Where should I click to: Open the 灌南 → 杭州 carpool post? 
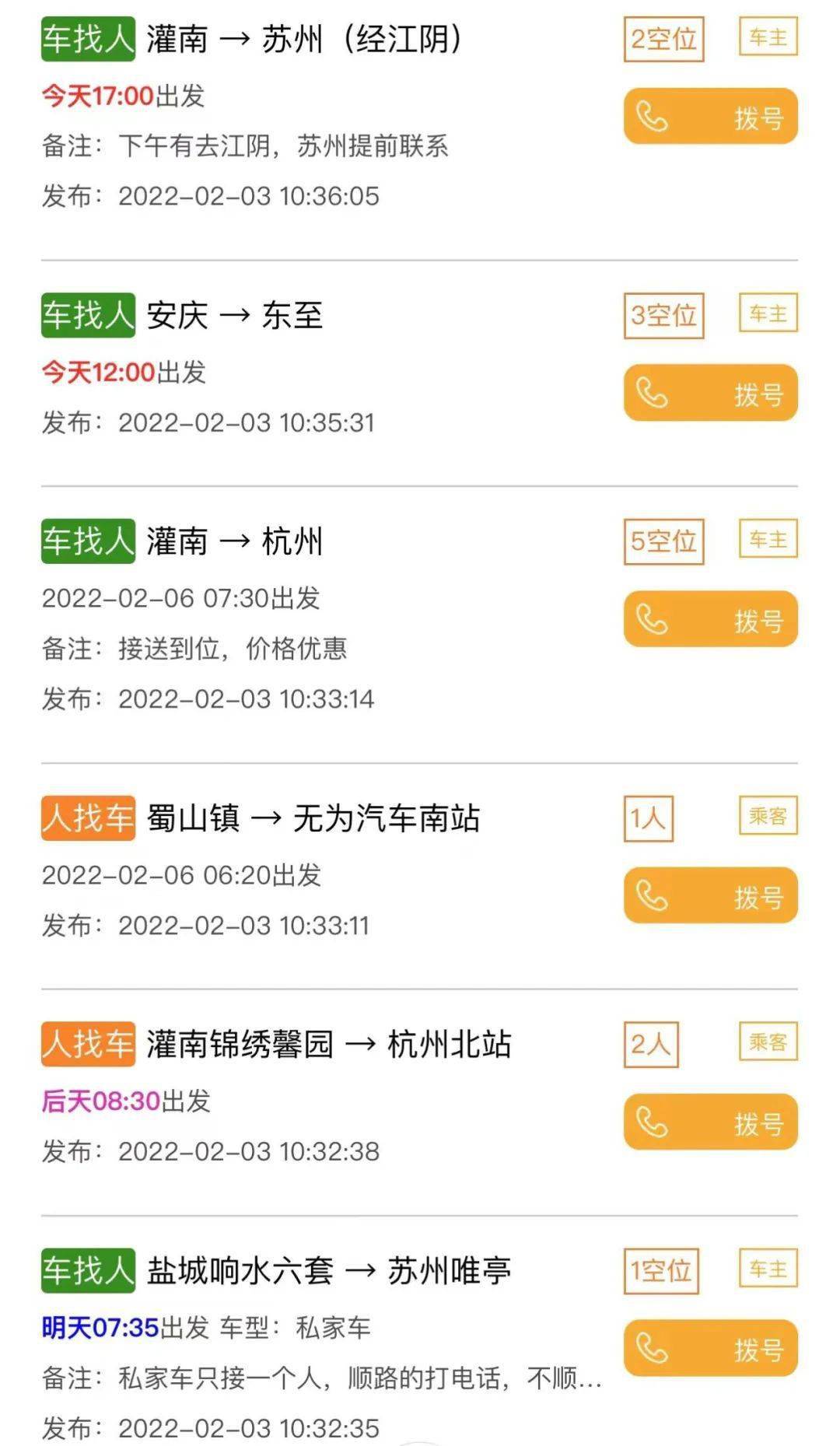[x=234, y=541]
